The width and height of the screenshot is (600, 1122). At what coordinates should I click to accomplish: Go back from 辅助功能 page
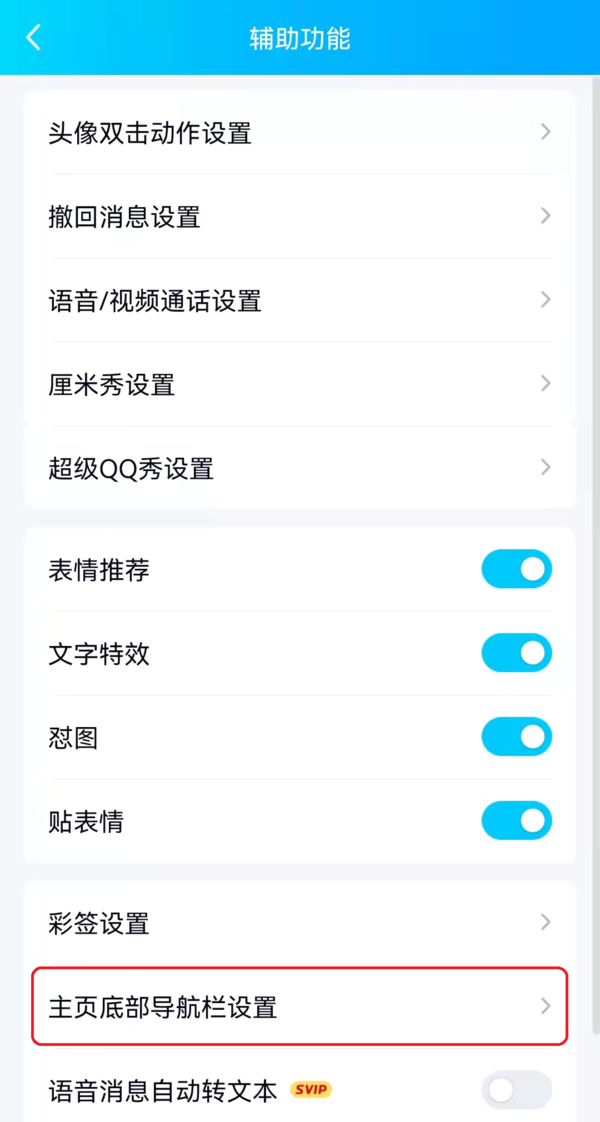(x=34, y=38)
